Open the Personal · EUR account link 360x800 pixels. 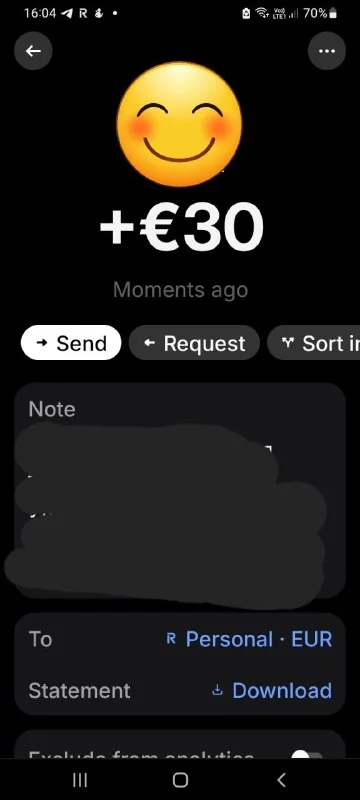click(x=249, y=639)
